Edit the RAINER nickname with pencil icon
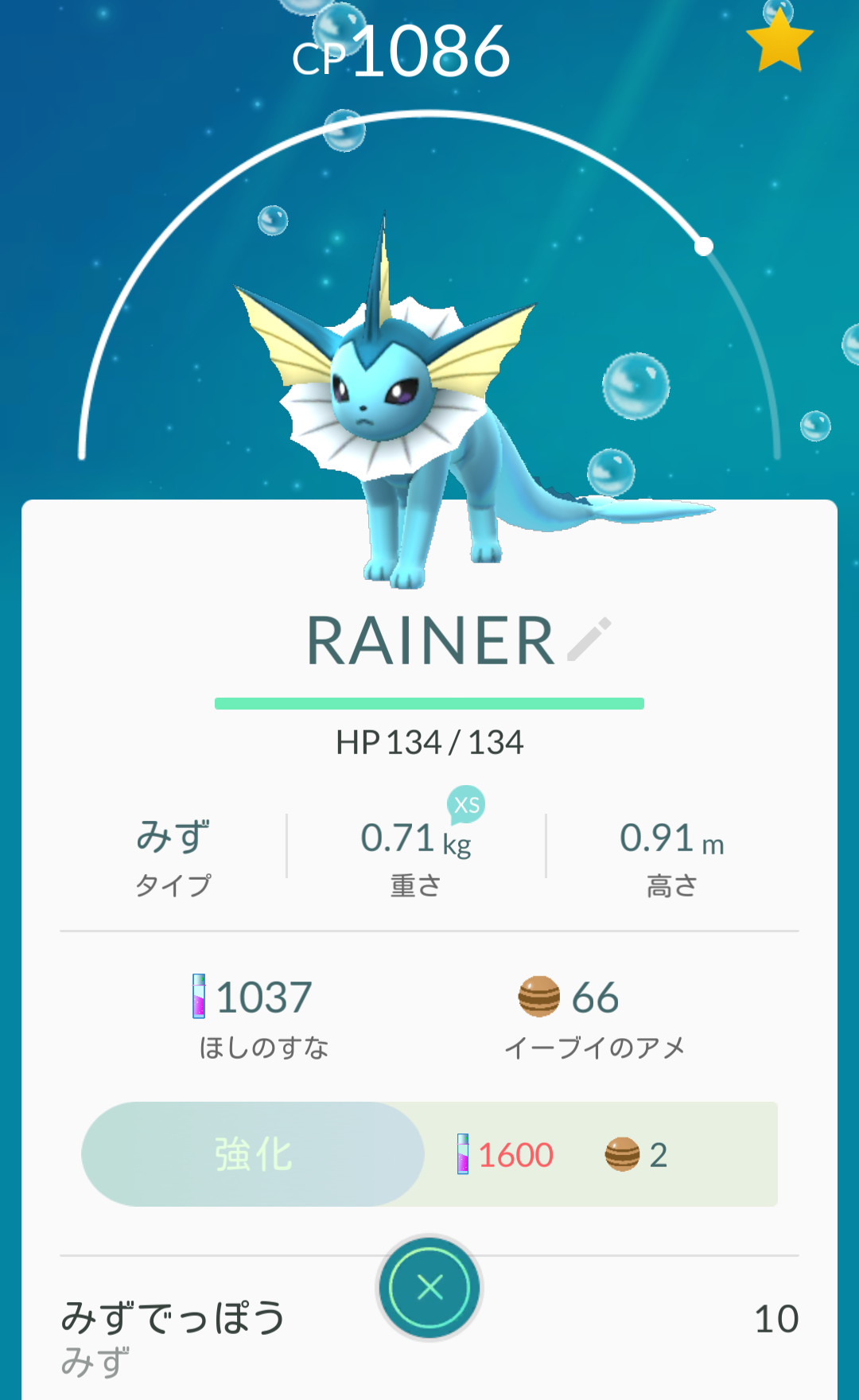 pos(589,639)
